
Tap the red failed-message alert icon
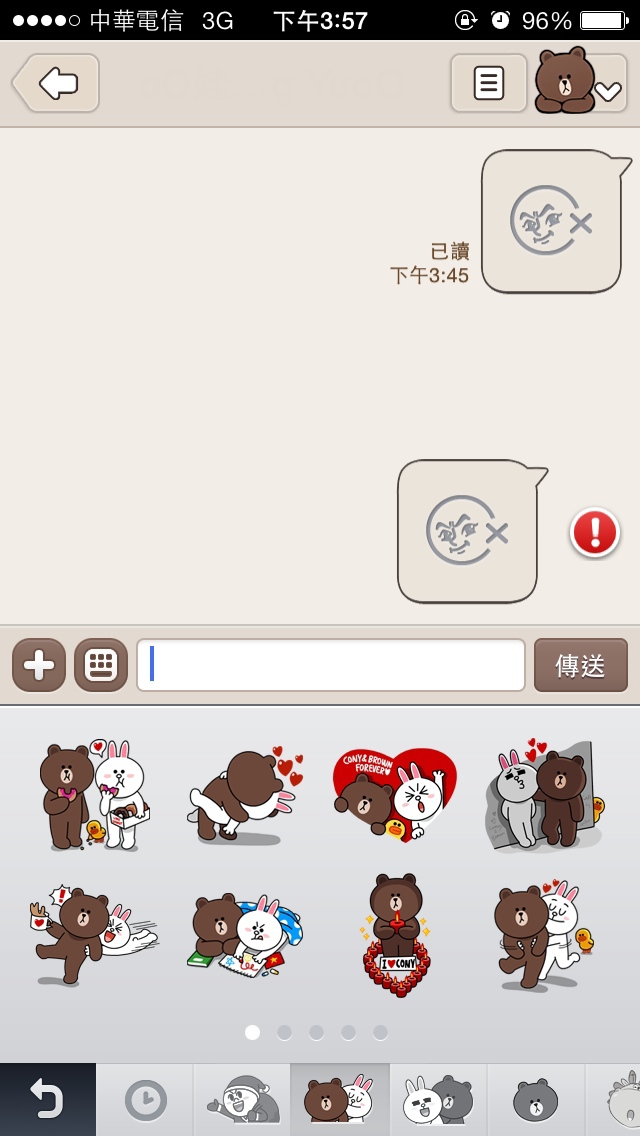click(595, 532)
